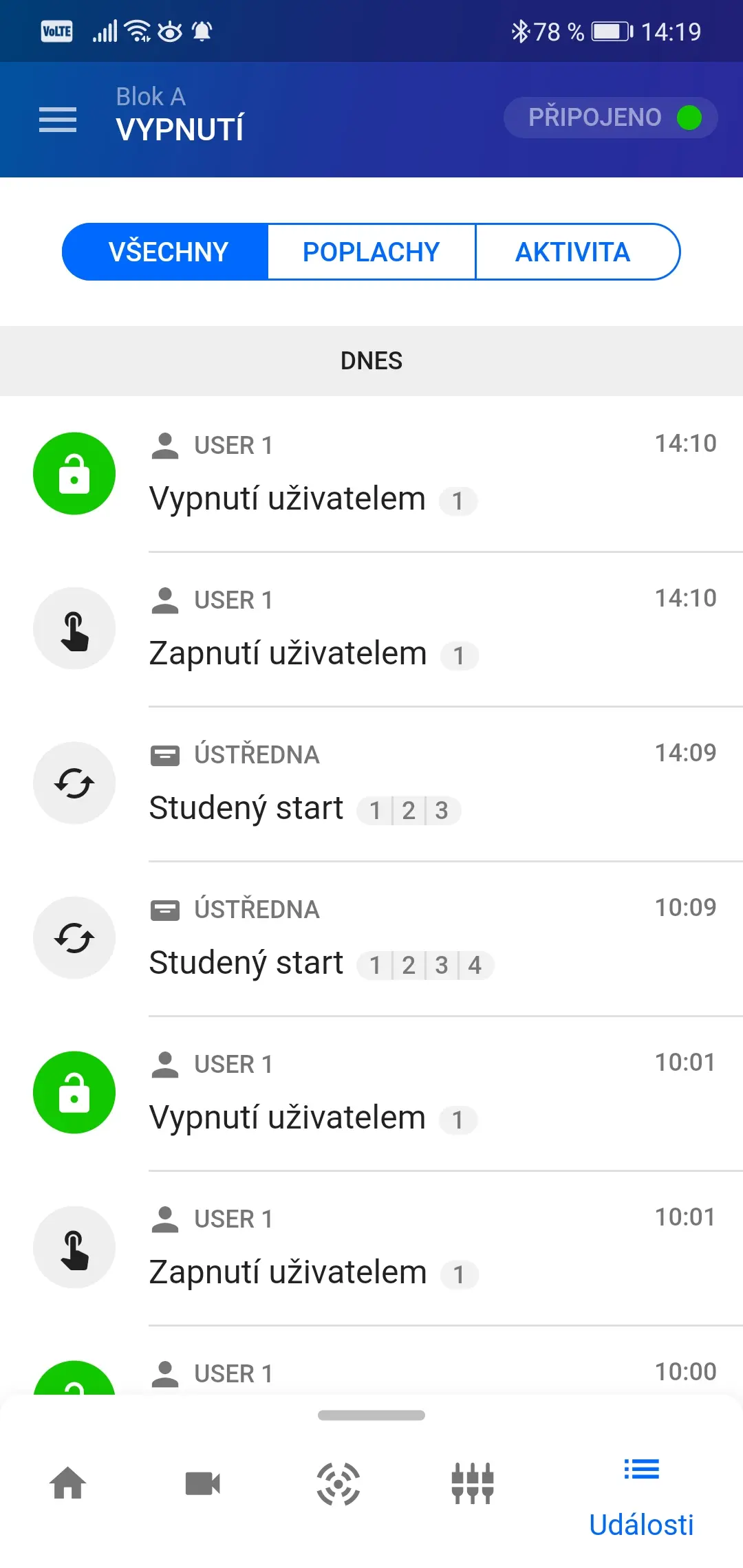Open the outputs control tab
This screenshot has height=1568, width=743.
click(x=473, y=1483)
